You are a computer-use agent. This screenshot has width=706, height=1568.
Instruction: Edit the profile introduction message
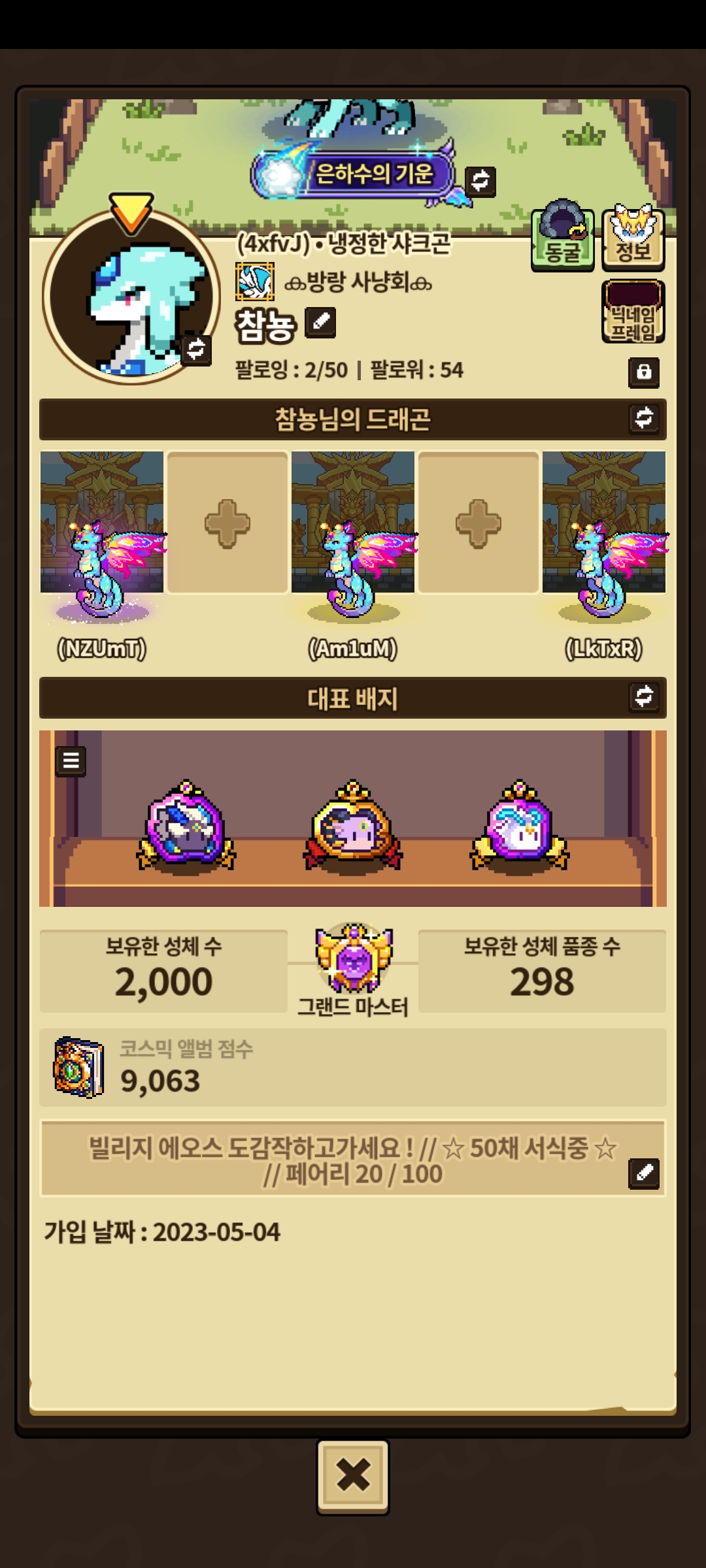(644, 1173)
